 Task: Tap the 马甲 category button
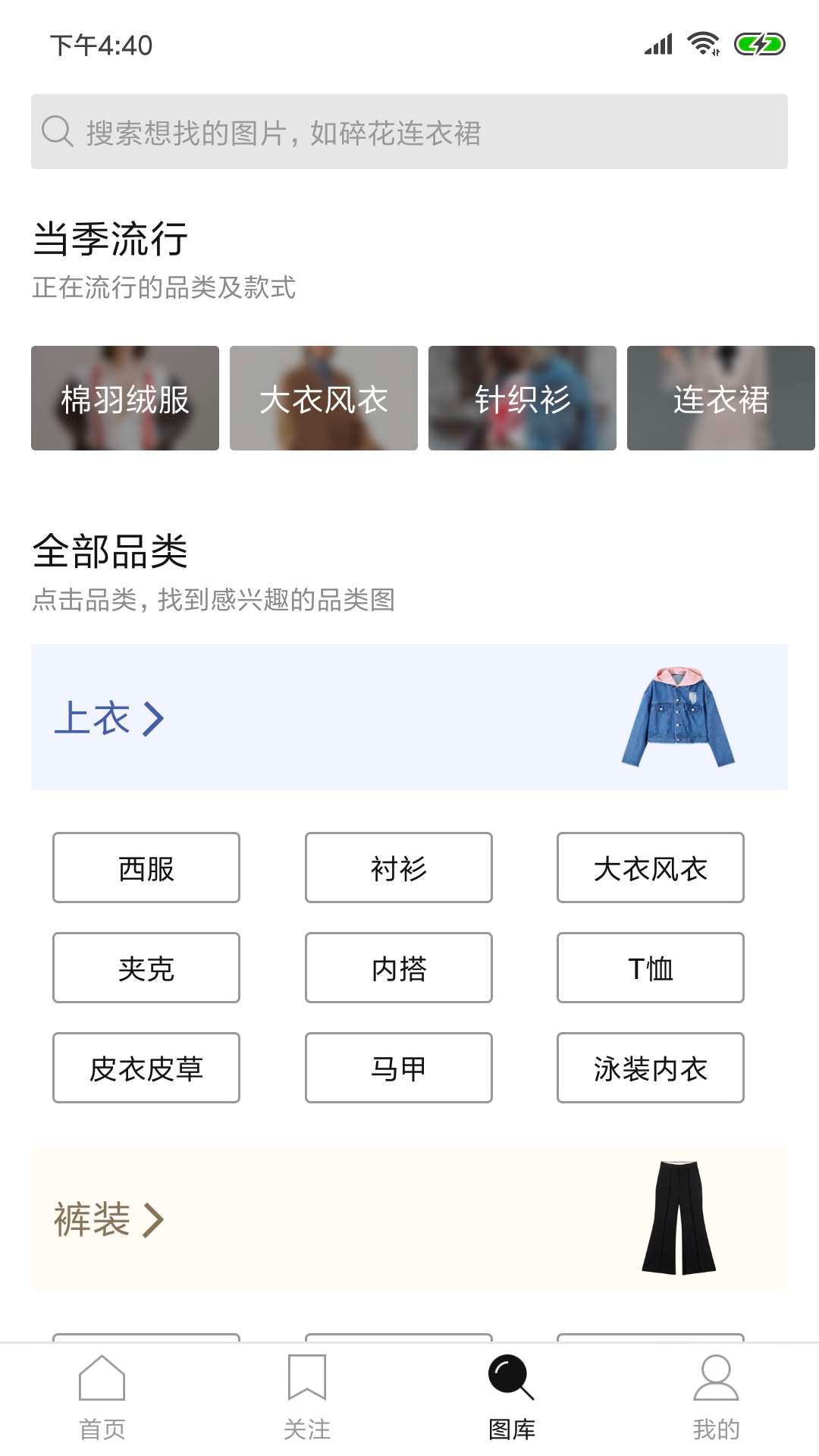point(399,1068)
